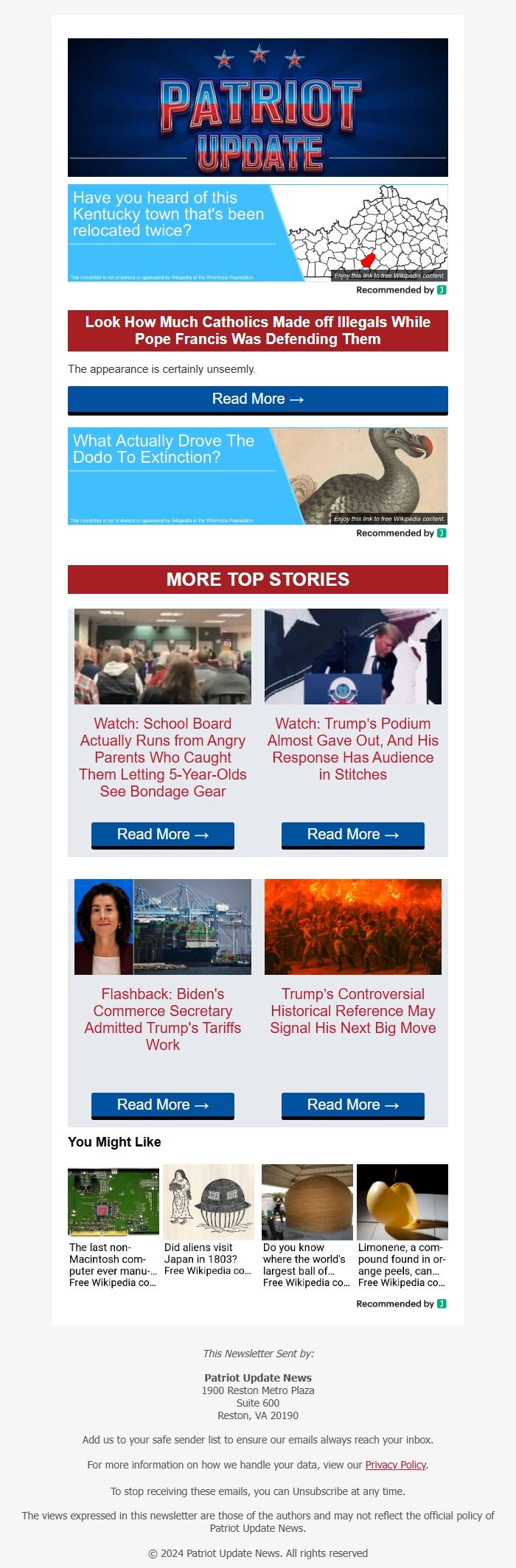Open the School Board angry parents story
The width and height of the screenshot is (516, 1568).
pyautogui.click(x=163, y=757)
